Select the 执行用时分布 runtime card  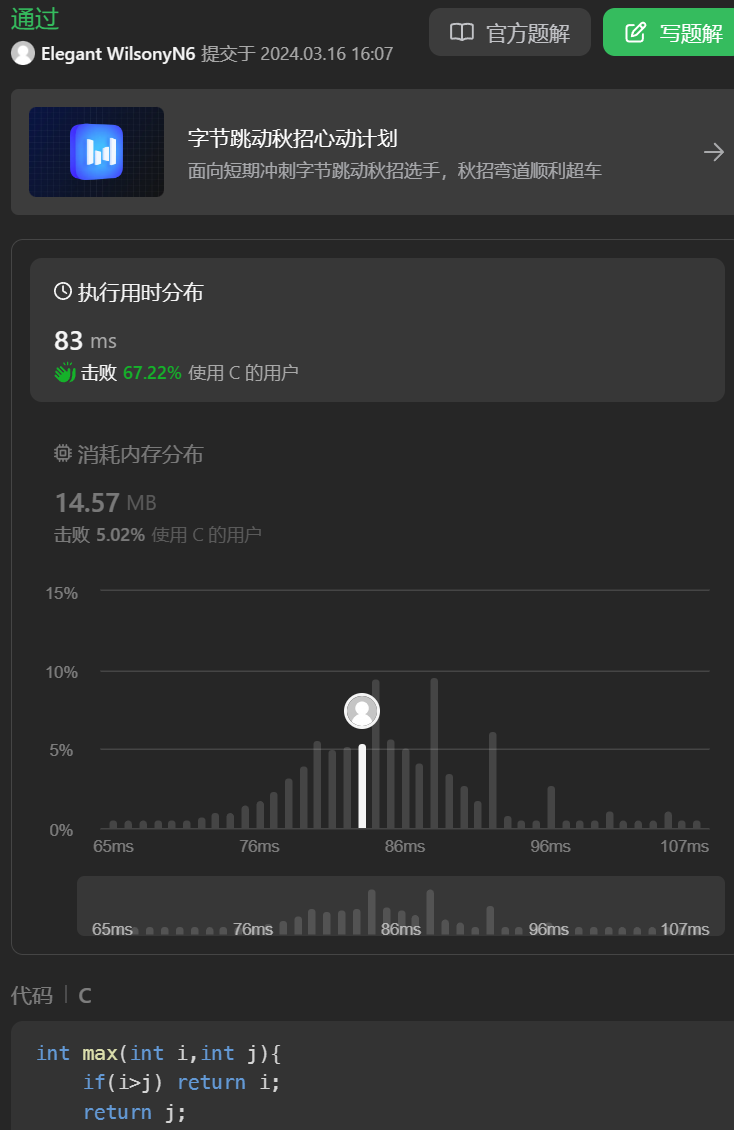(376, 330)
